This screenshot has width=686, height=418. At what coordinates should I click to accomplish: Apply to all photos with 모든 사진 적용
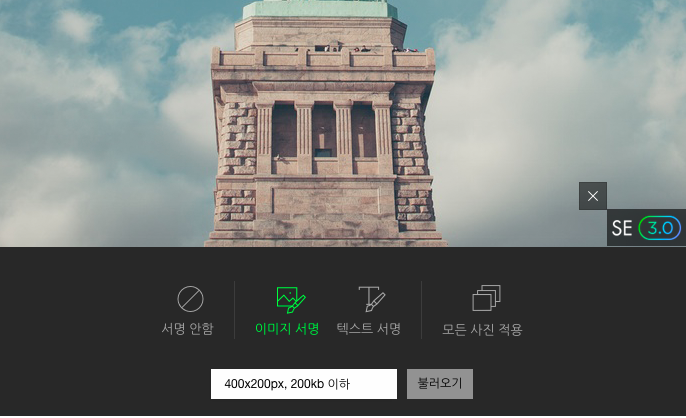[483, 310]
